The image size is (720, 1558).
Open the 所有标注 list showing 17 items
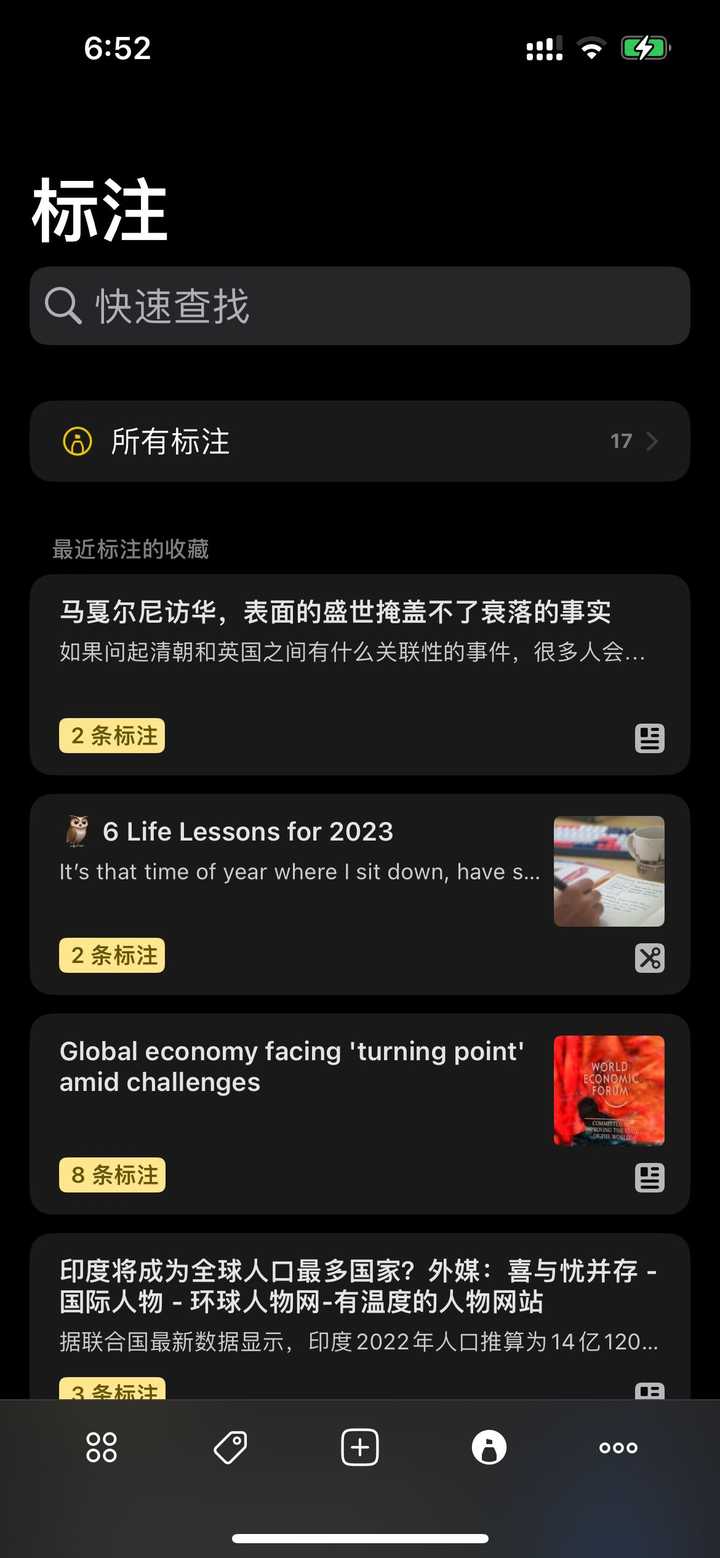point(360,441)
